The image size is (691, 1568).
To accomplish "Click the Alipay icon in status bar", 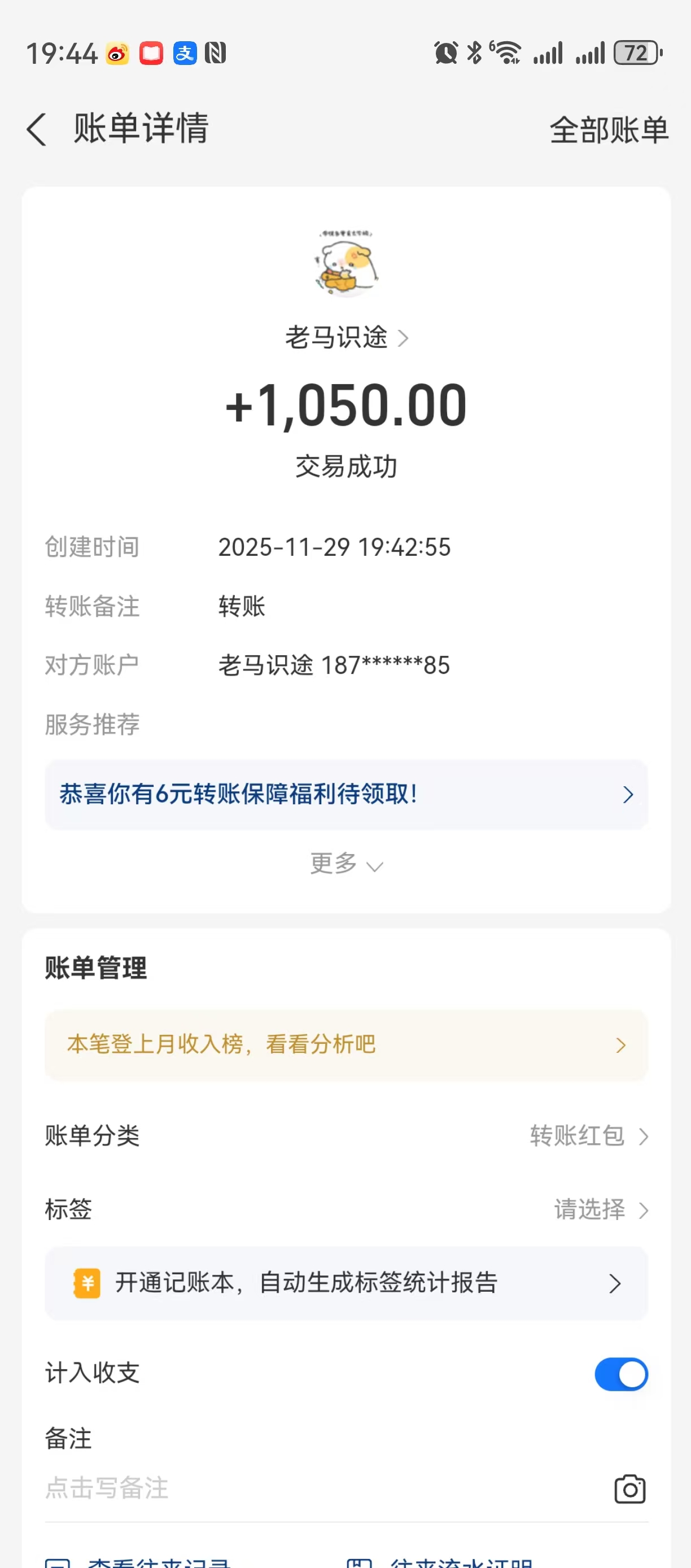I will pos(185,53).
